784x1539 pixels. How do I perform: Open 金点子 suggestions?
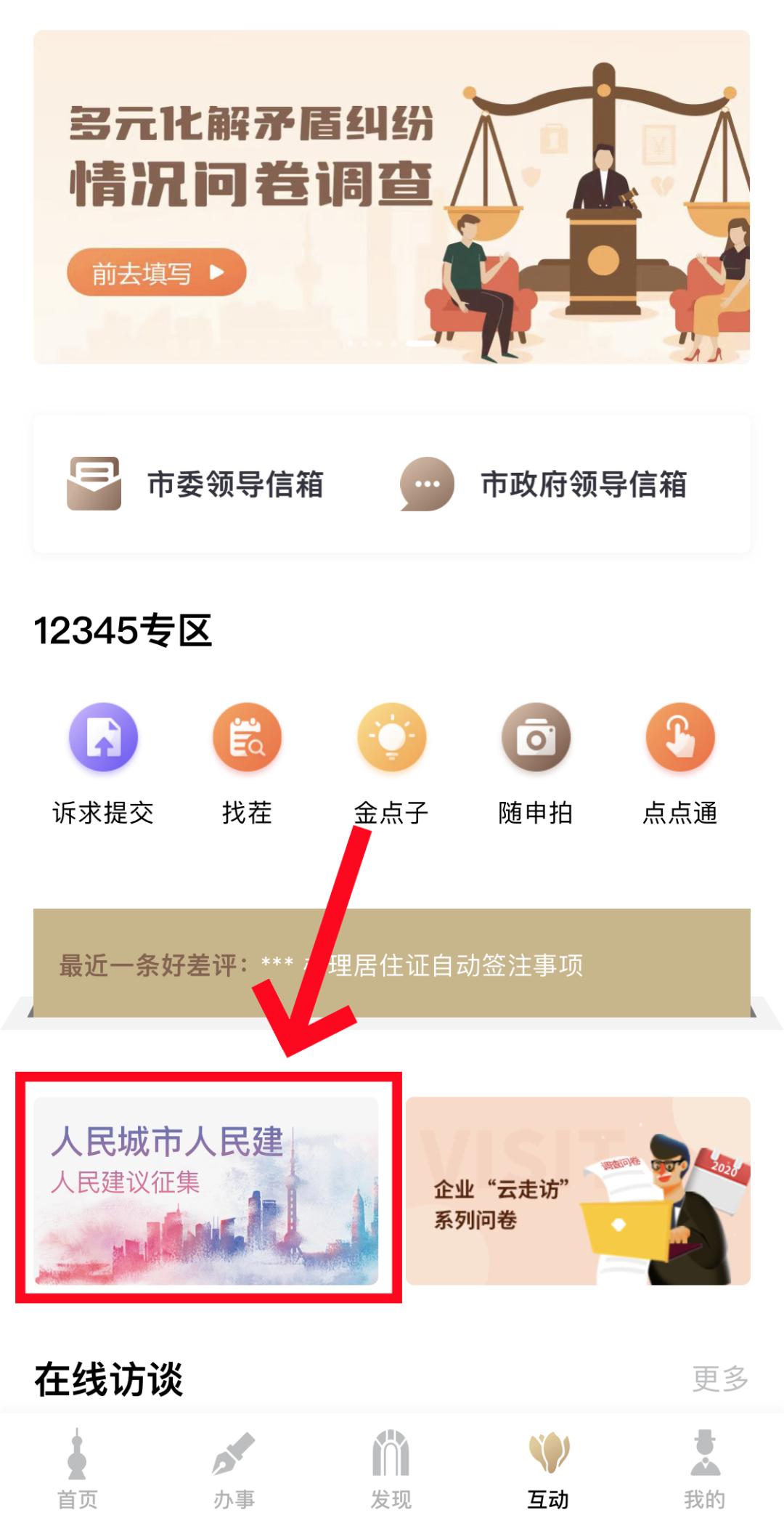[391, 764]
